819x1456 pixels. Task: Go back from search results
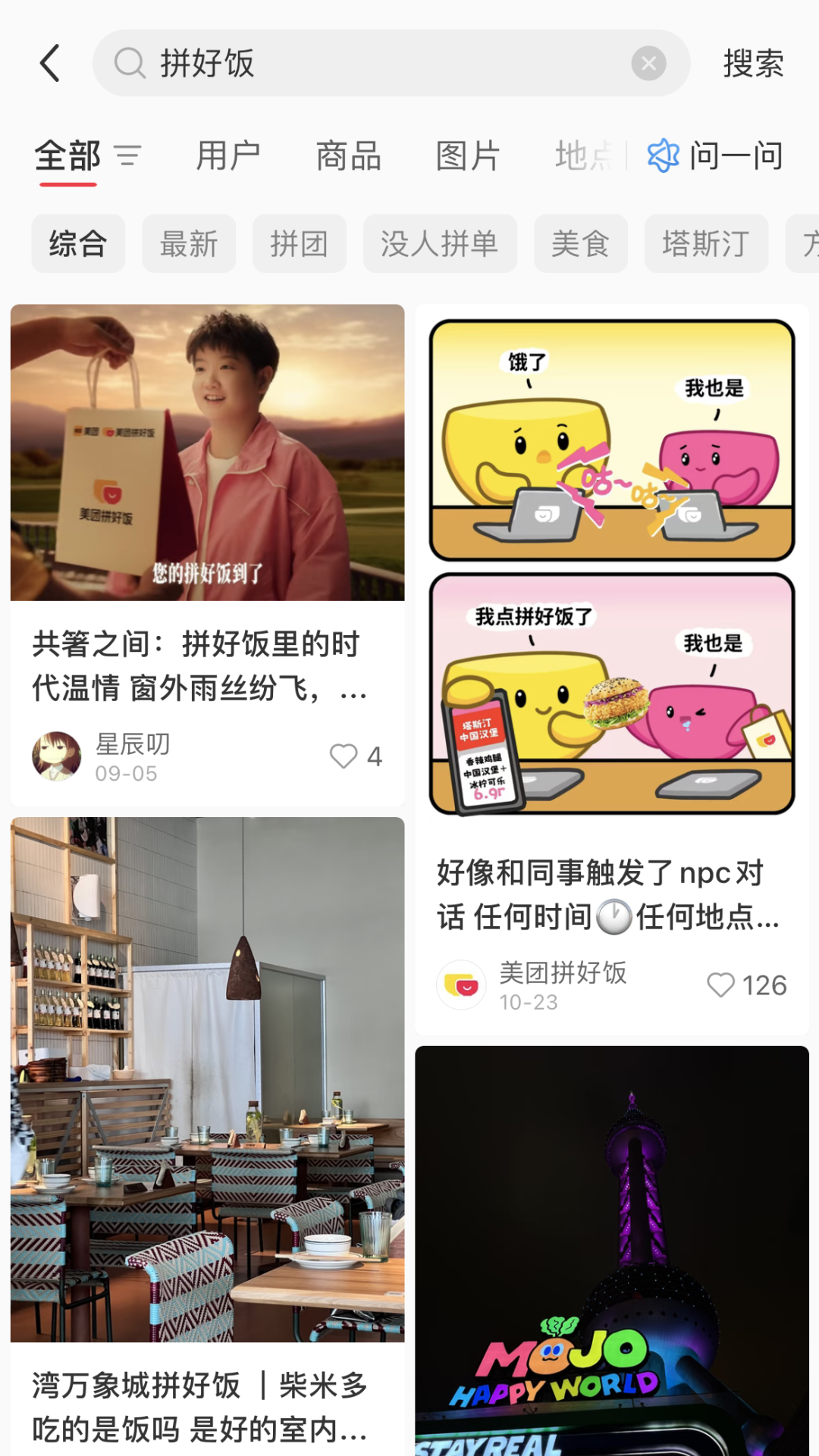50,63
